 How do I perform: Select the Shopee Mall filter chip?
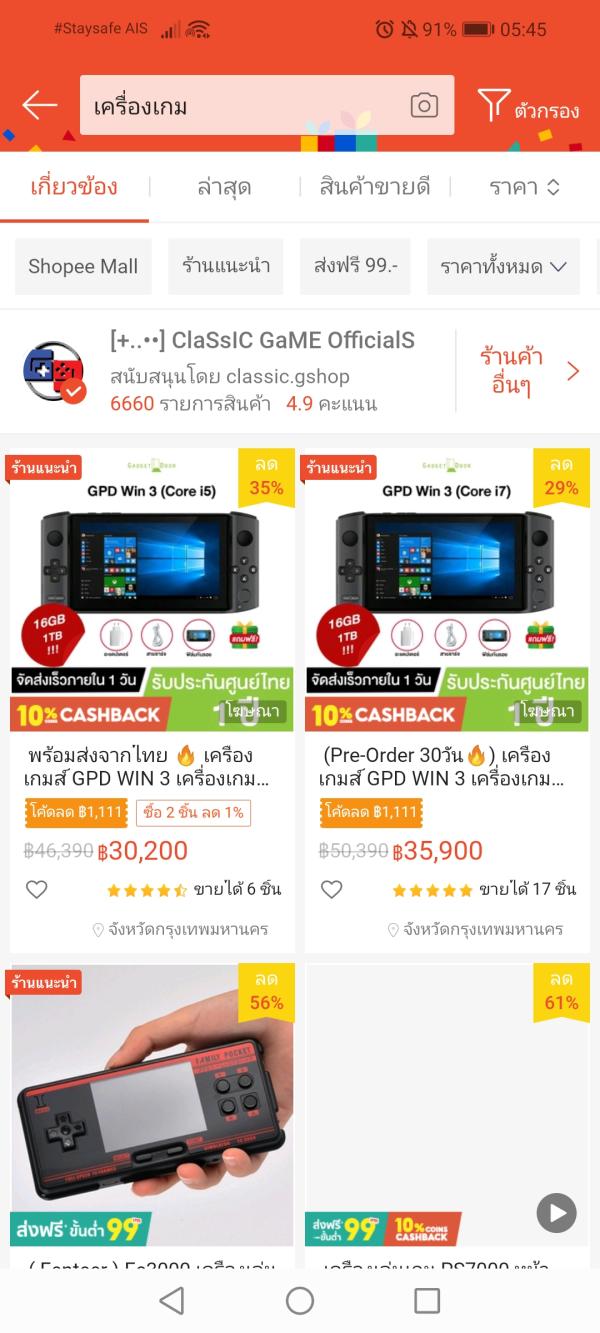click(x=83, y=267)
